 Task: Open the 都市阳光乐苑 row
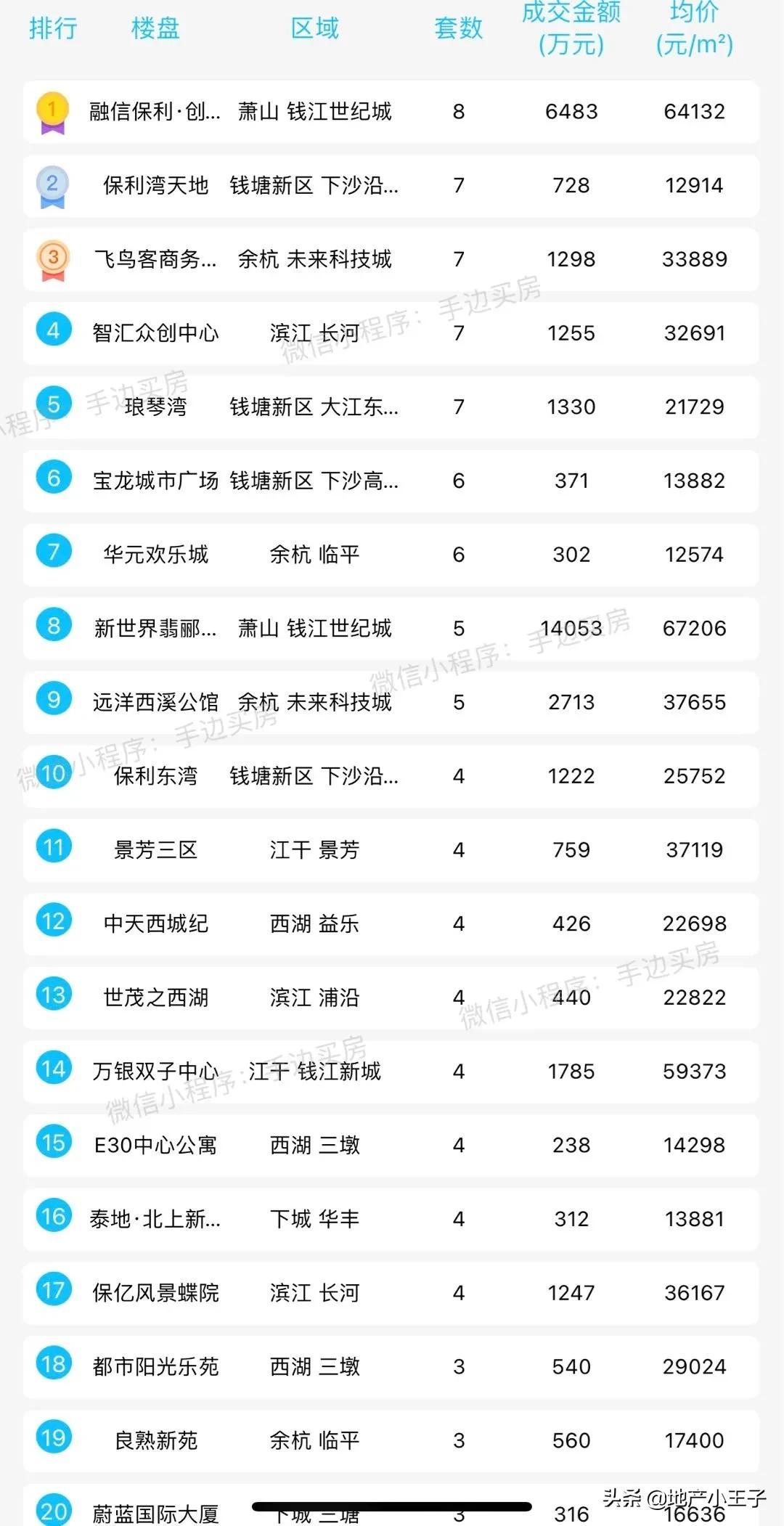tap(391, 1367)
